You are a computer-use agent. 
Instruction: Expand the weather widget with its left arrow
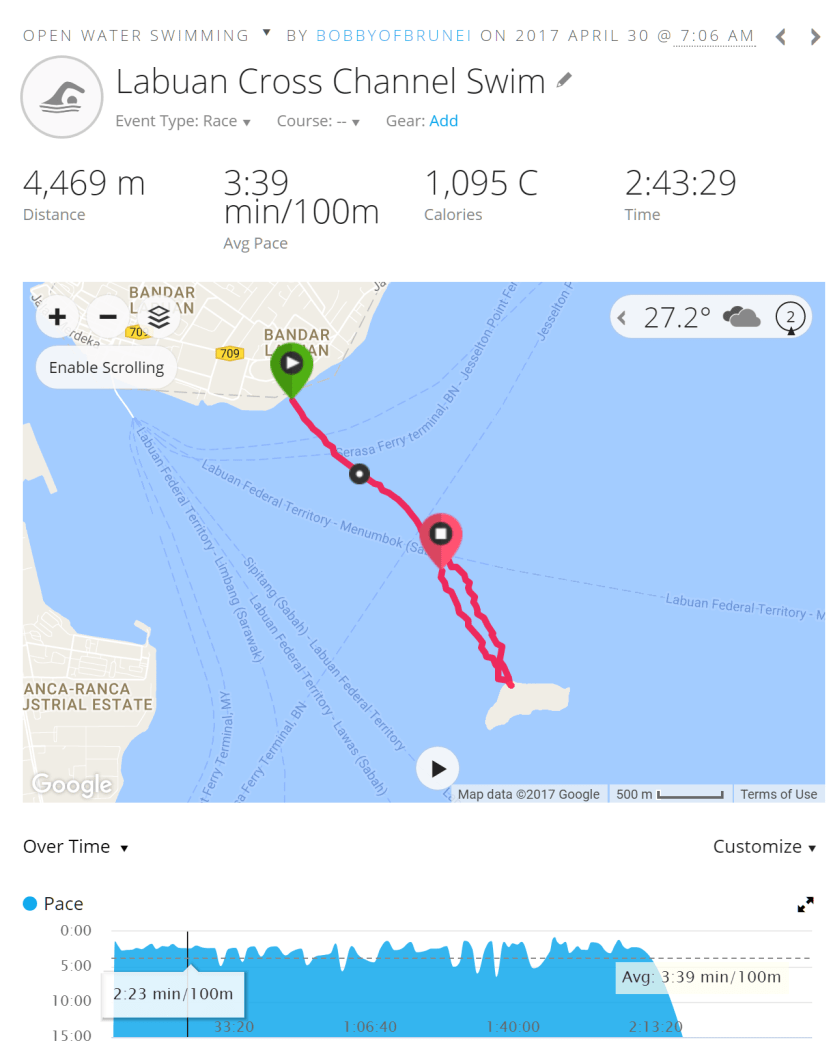(623, 316)
